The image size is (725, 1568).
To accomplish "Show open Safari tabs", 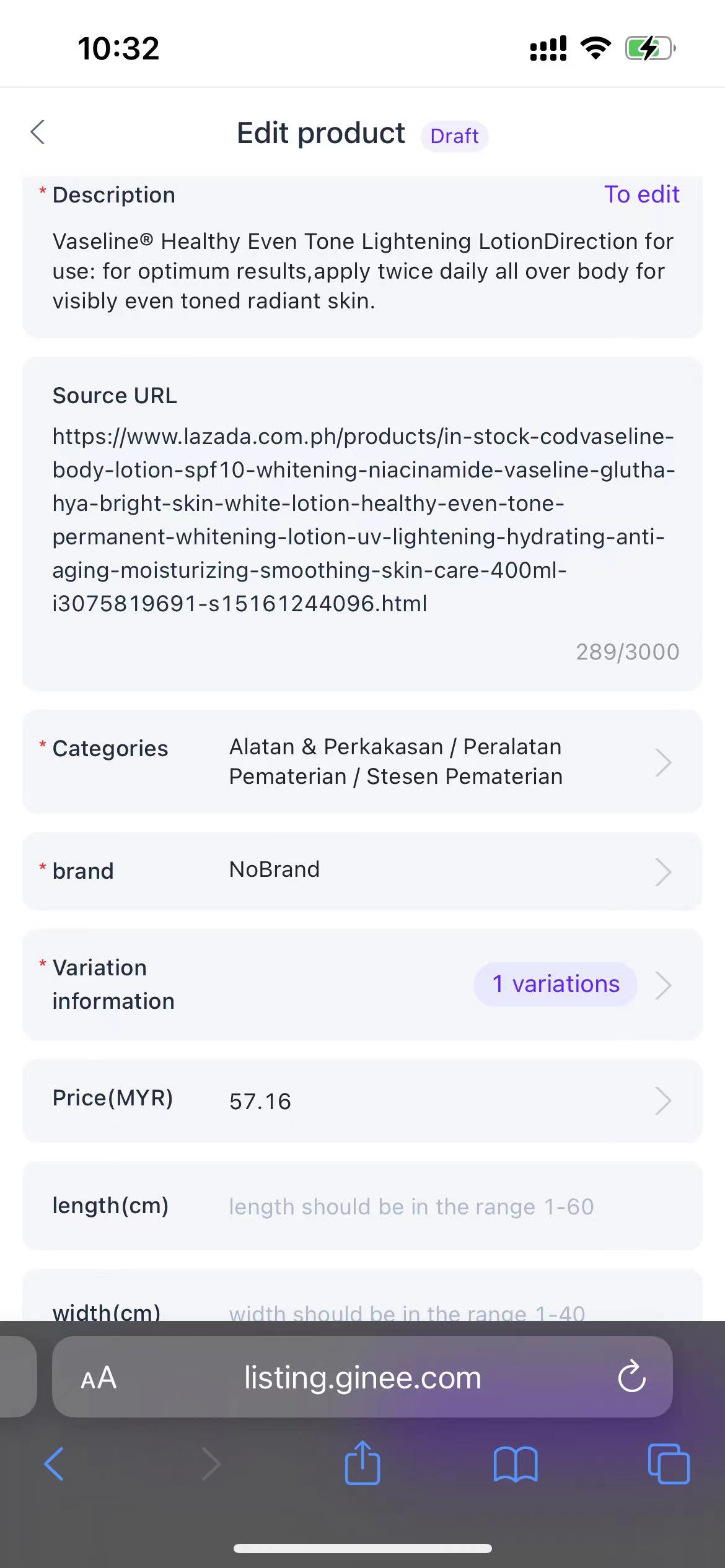I will pyautogui.click(x=668, y=1464).
